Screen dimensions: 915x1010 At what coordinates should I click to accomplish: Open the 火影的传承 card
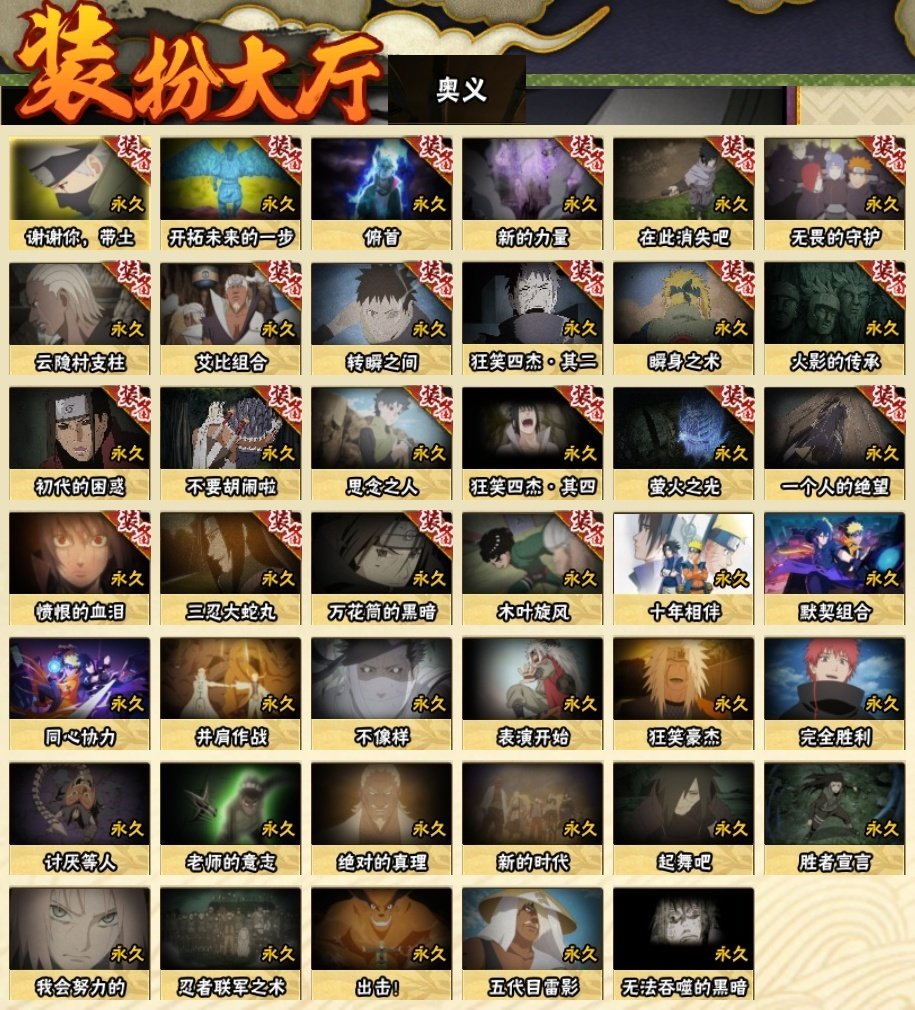point(834,318)
